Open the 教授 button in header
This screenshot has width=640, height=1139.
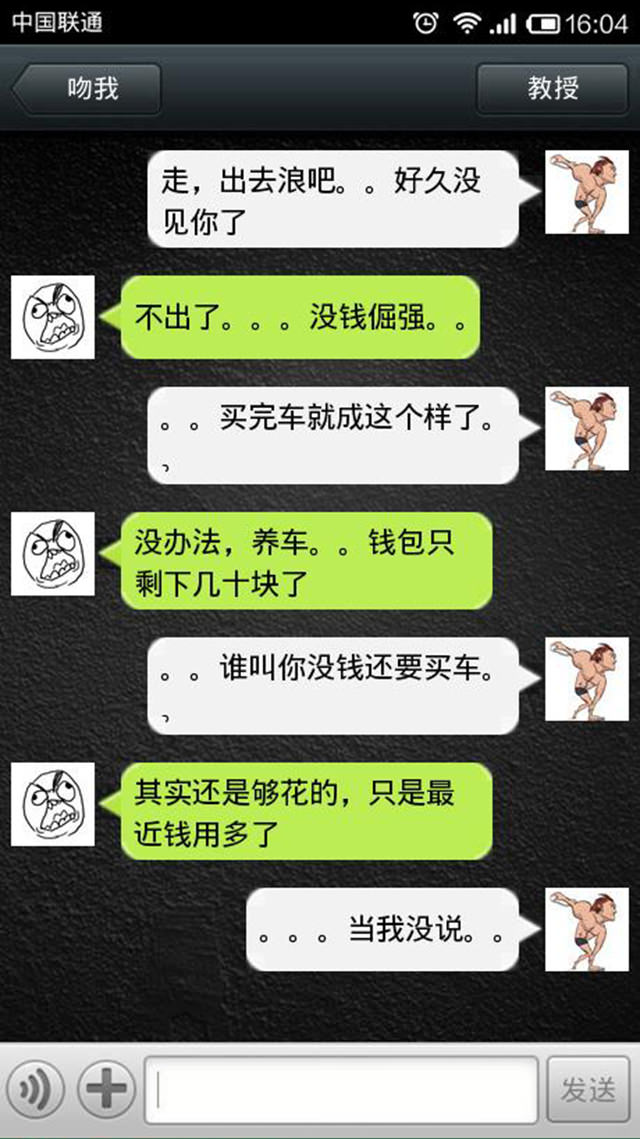[x=552, y=89]
